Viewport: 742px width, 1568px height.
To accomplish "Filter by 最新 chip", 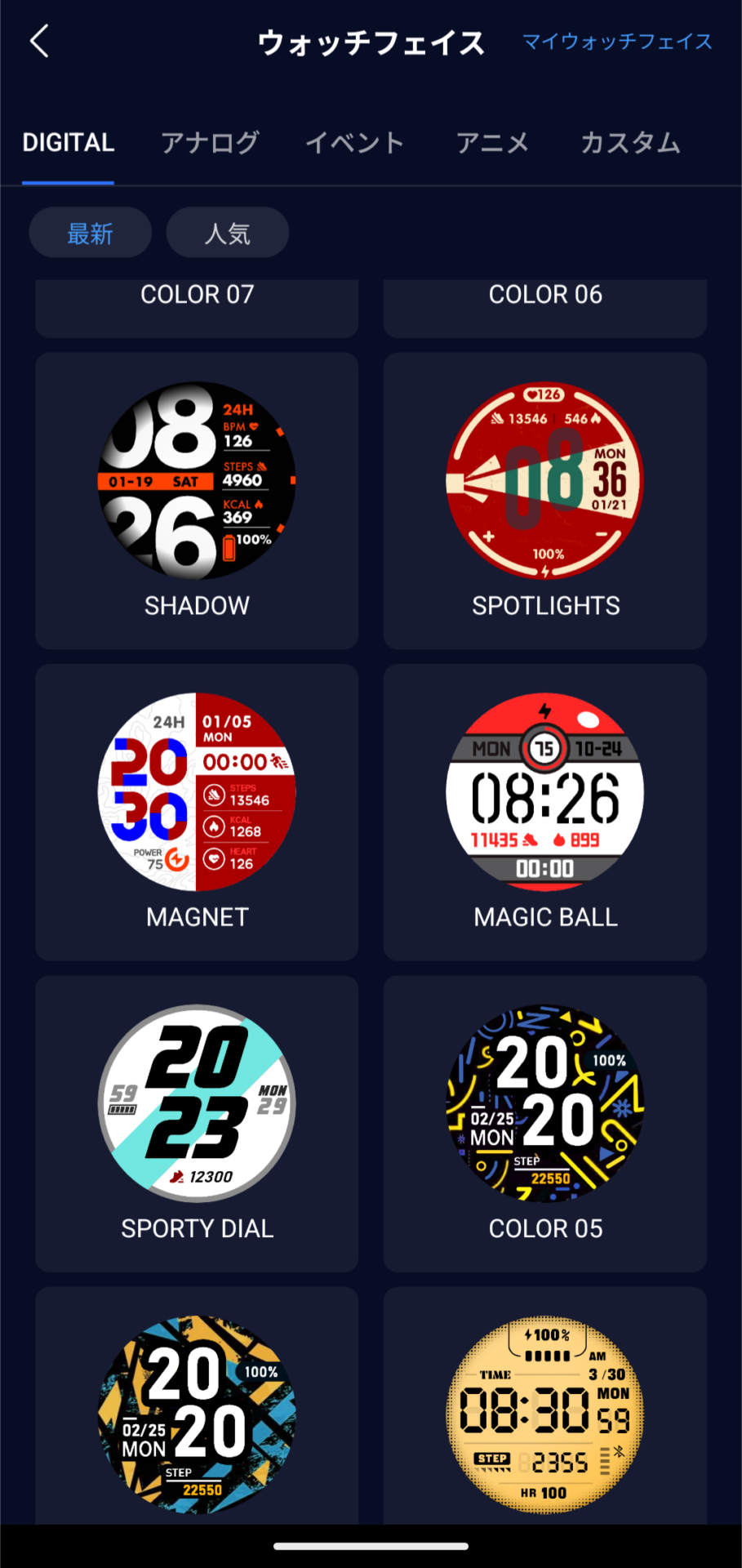I will click(x=90, y=234).
